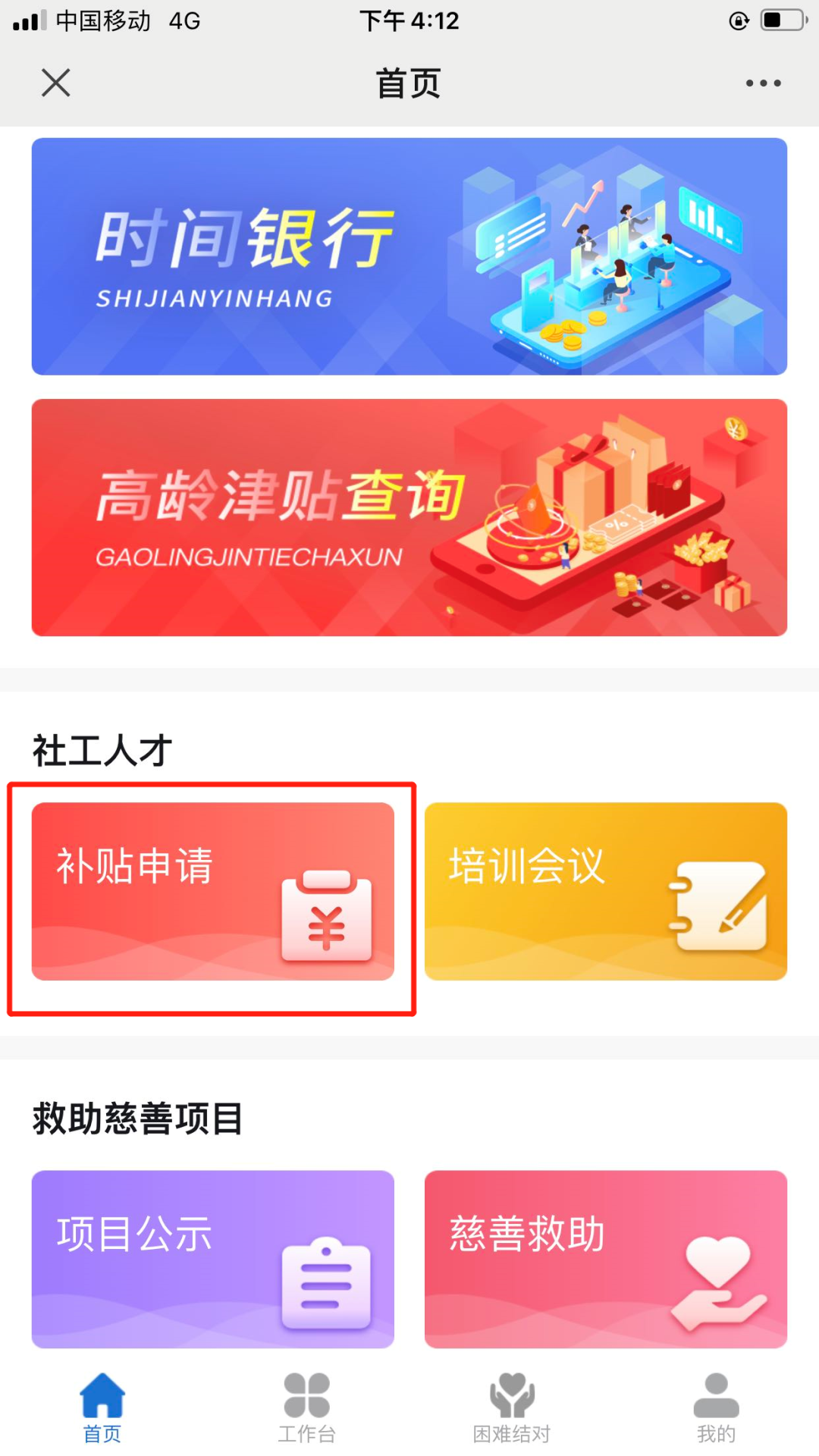Switch to the 工作台 tab
819x1456 pixels.
tap(306, 1407)
